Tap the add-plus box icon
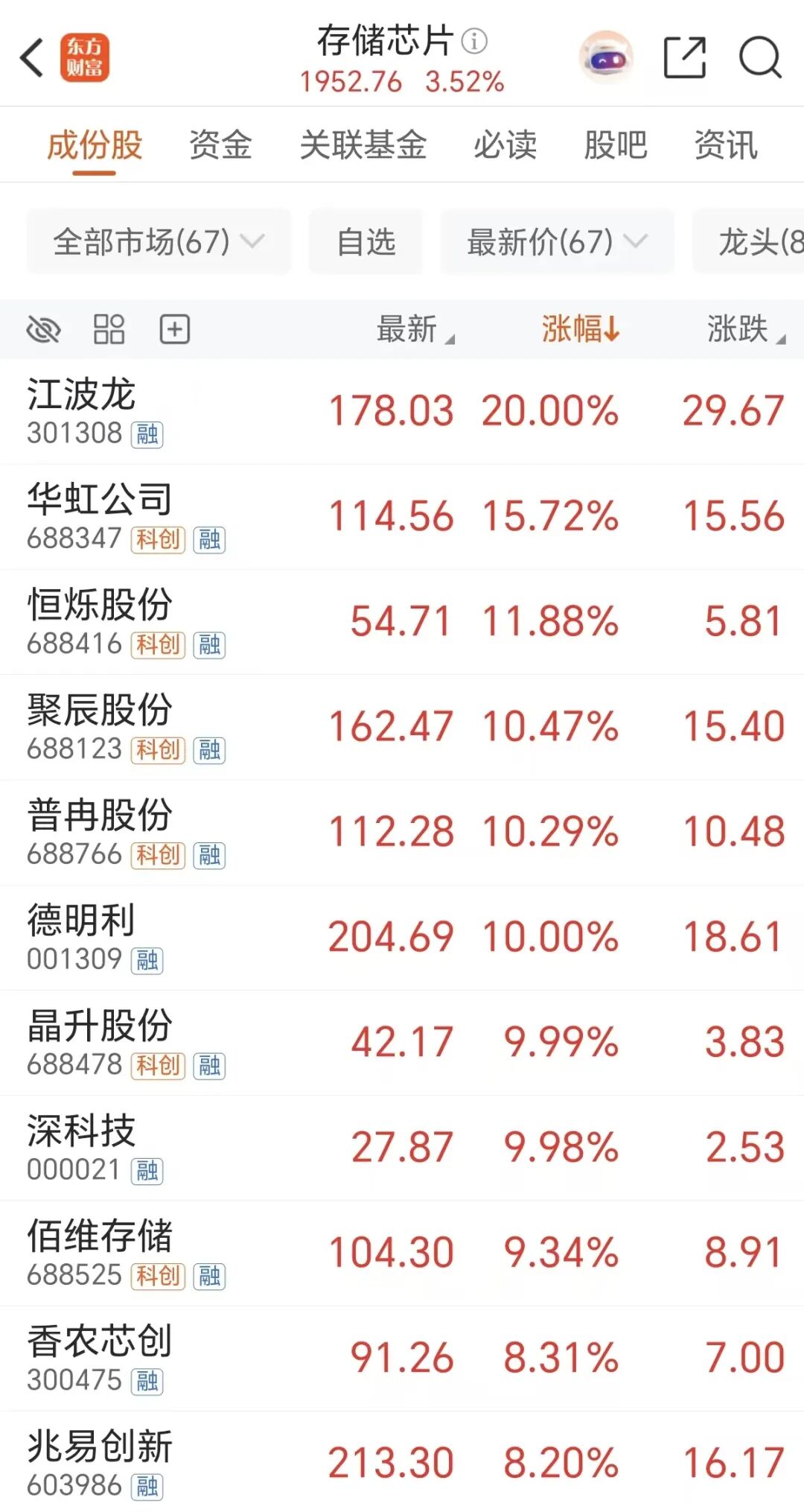This screenshot has height=1512, width=804. (175, 329)
